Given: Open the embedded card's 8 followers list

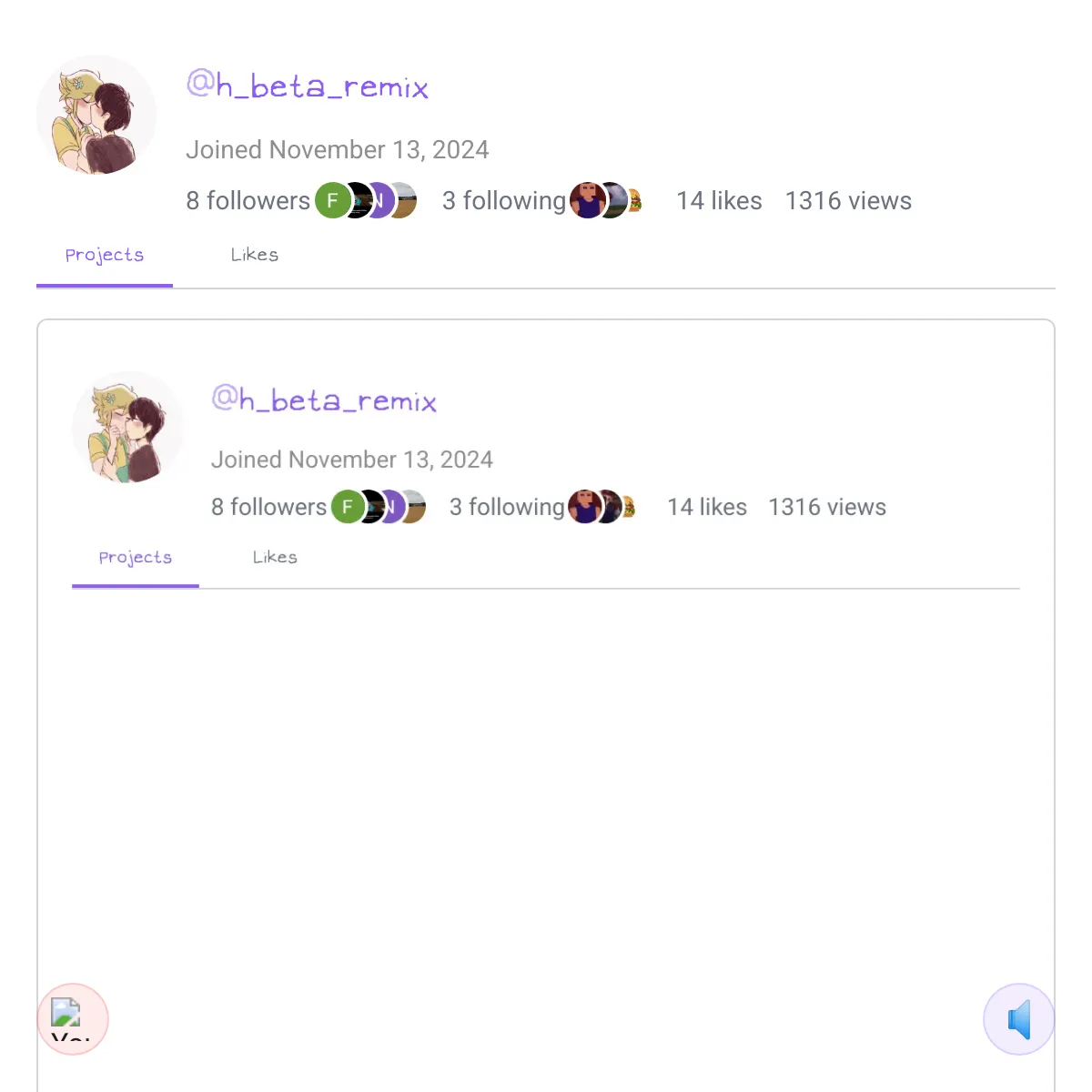Looking at the screenshot, I should coord(268,507).
